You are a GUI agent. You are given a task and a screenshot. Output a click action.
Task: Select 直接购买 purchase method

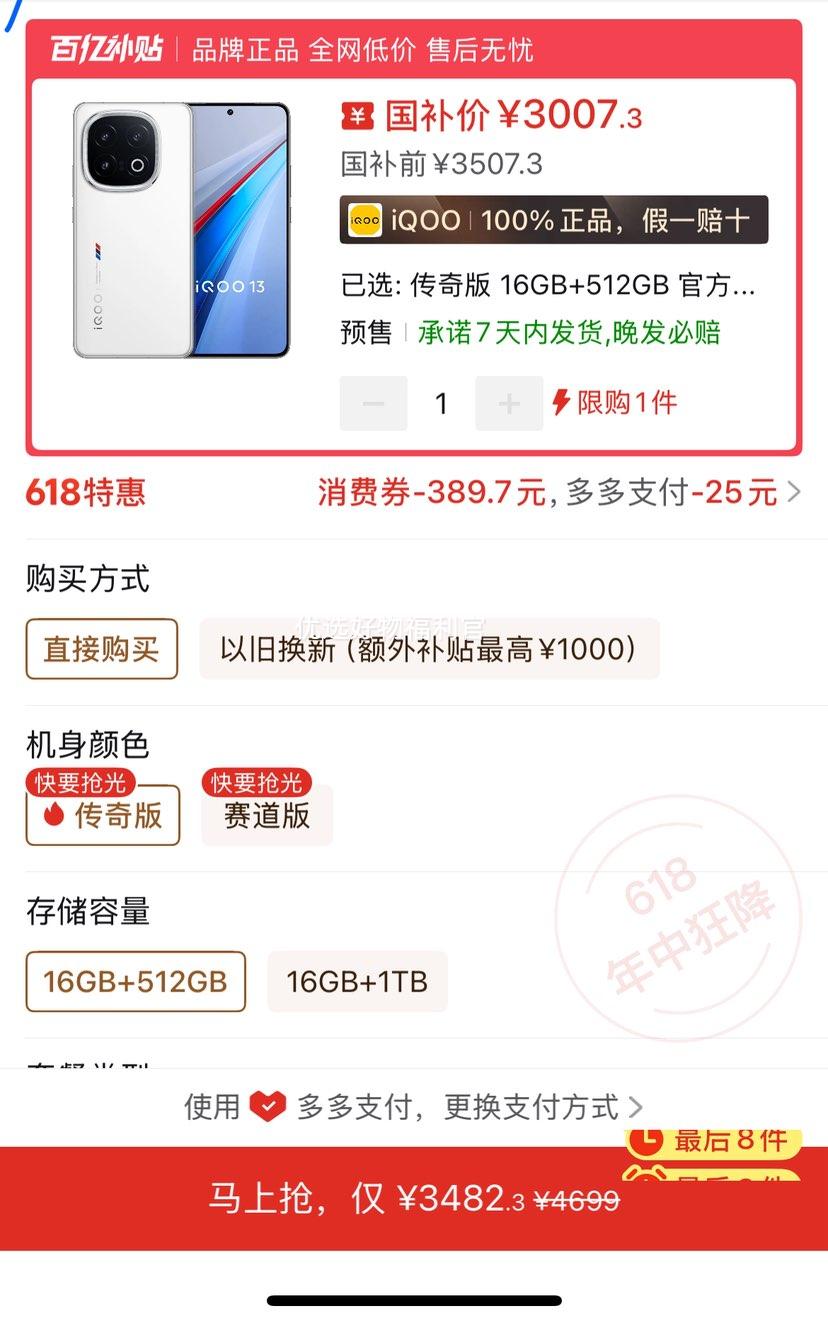102,649
